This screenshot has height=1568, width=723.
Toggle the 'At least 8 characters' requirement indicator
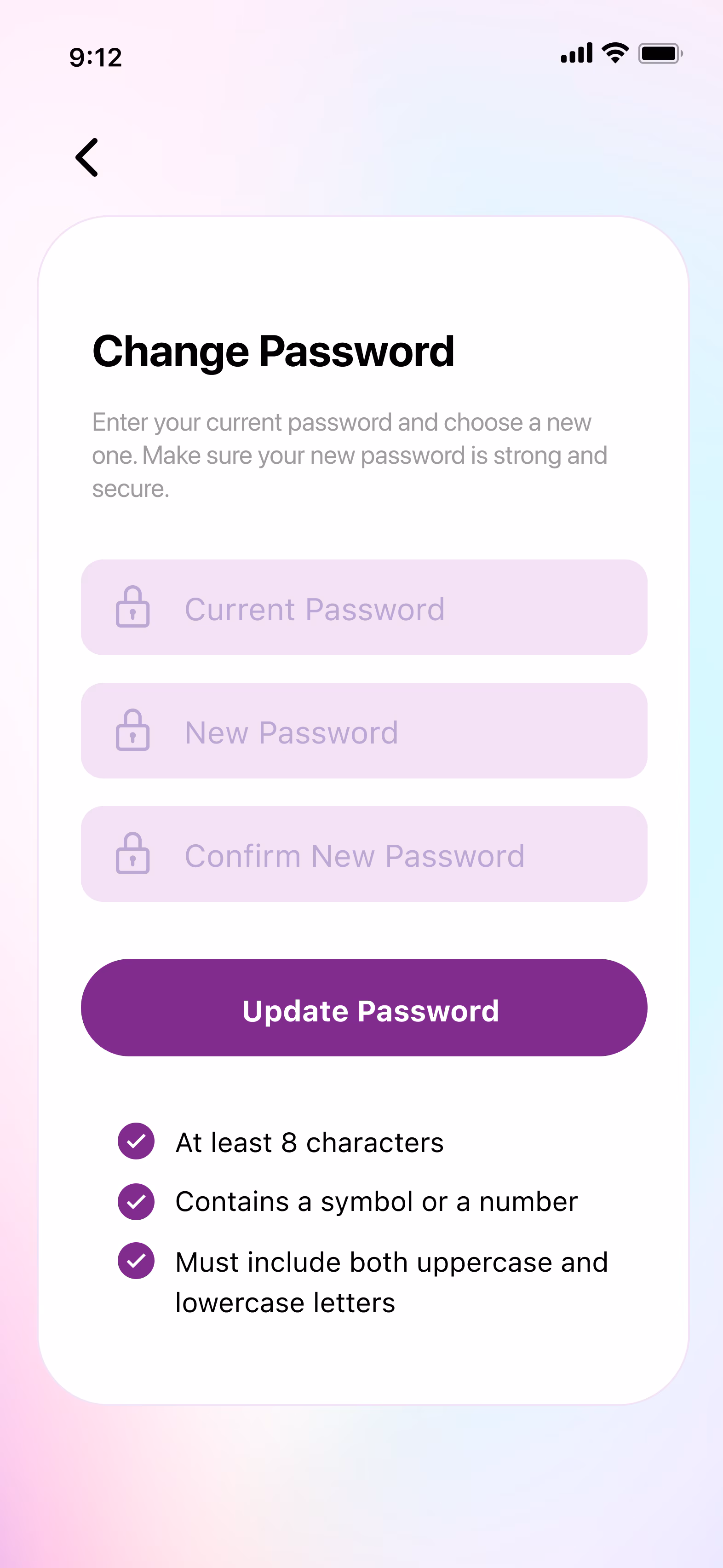(136, 1142)
